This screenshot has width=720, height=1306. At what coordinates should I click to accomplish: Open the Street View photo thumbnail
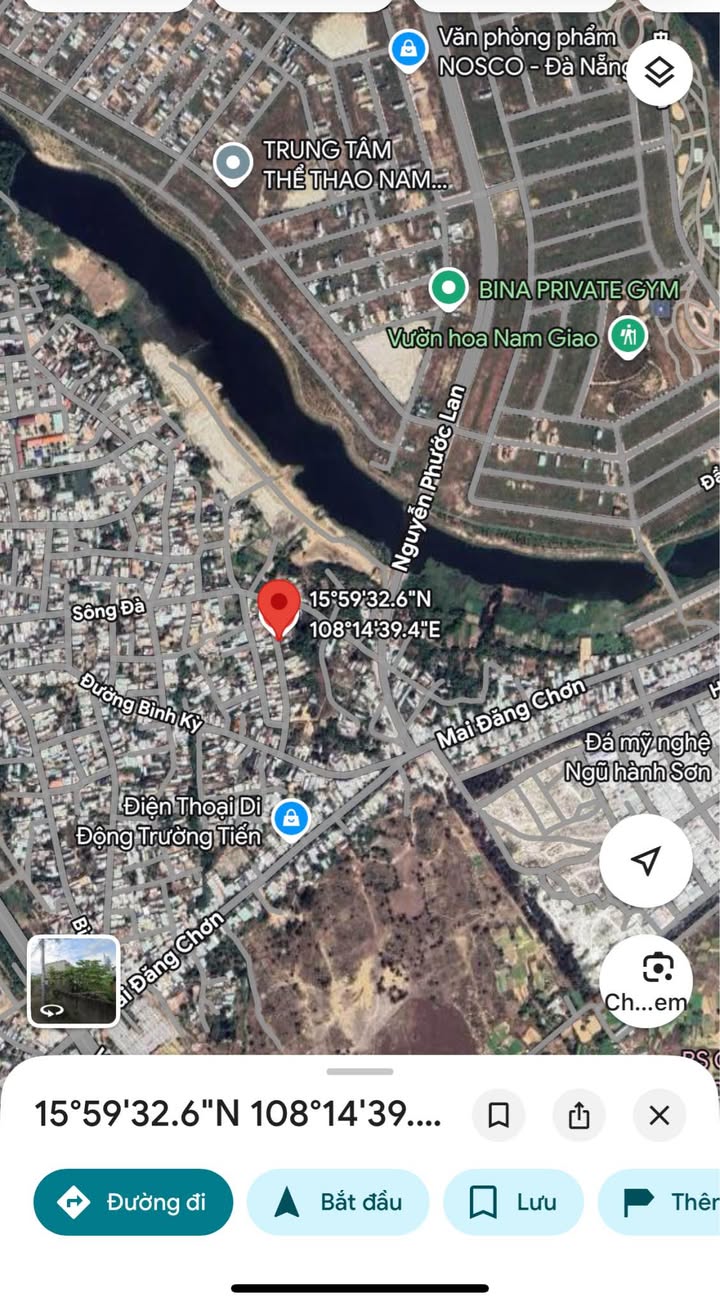click(x=73, y=981)
